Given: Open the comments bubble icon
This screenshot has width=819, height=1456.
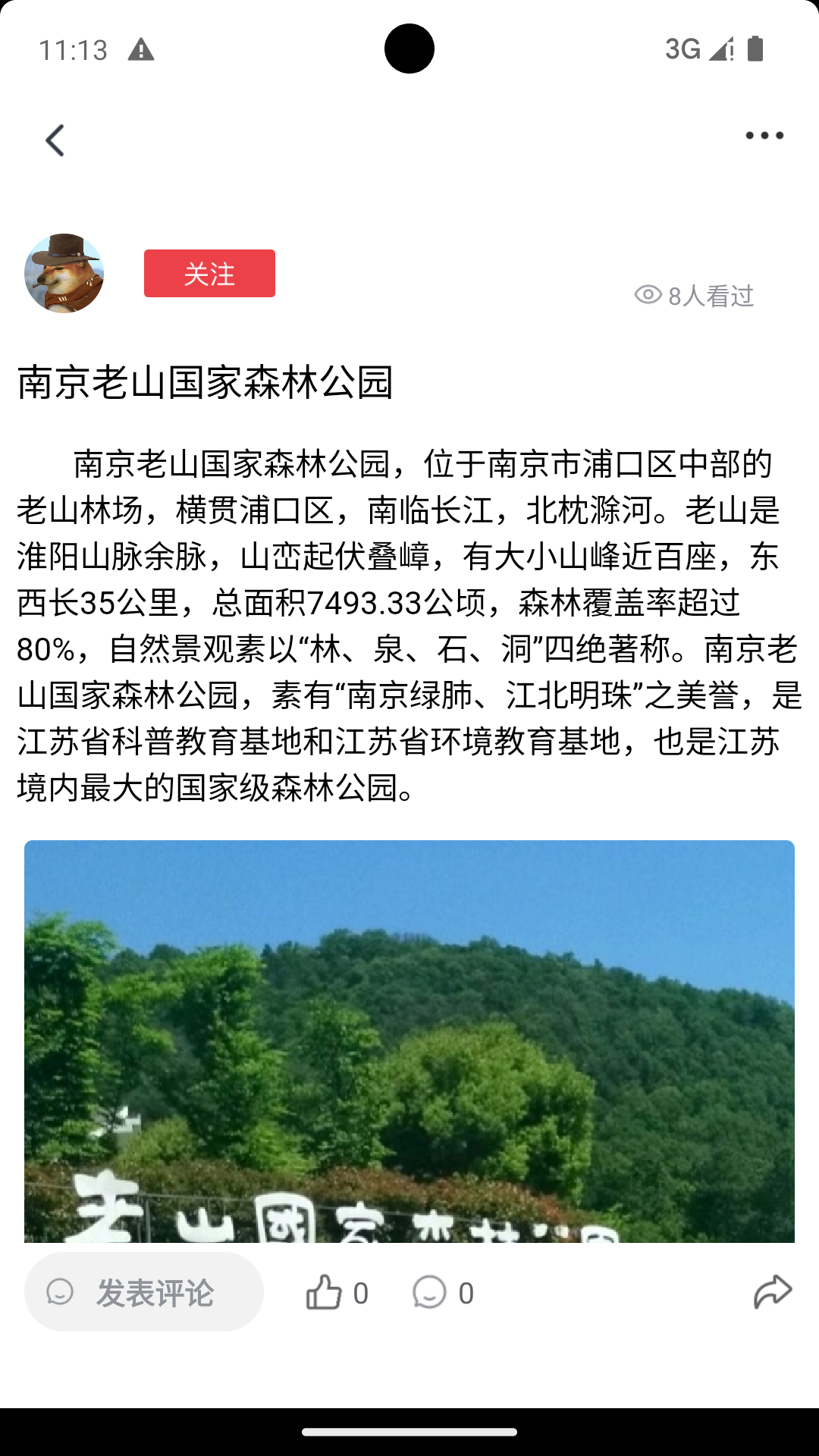Looking at the screenshot, I should pos(429,1292).
